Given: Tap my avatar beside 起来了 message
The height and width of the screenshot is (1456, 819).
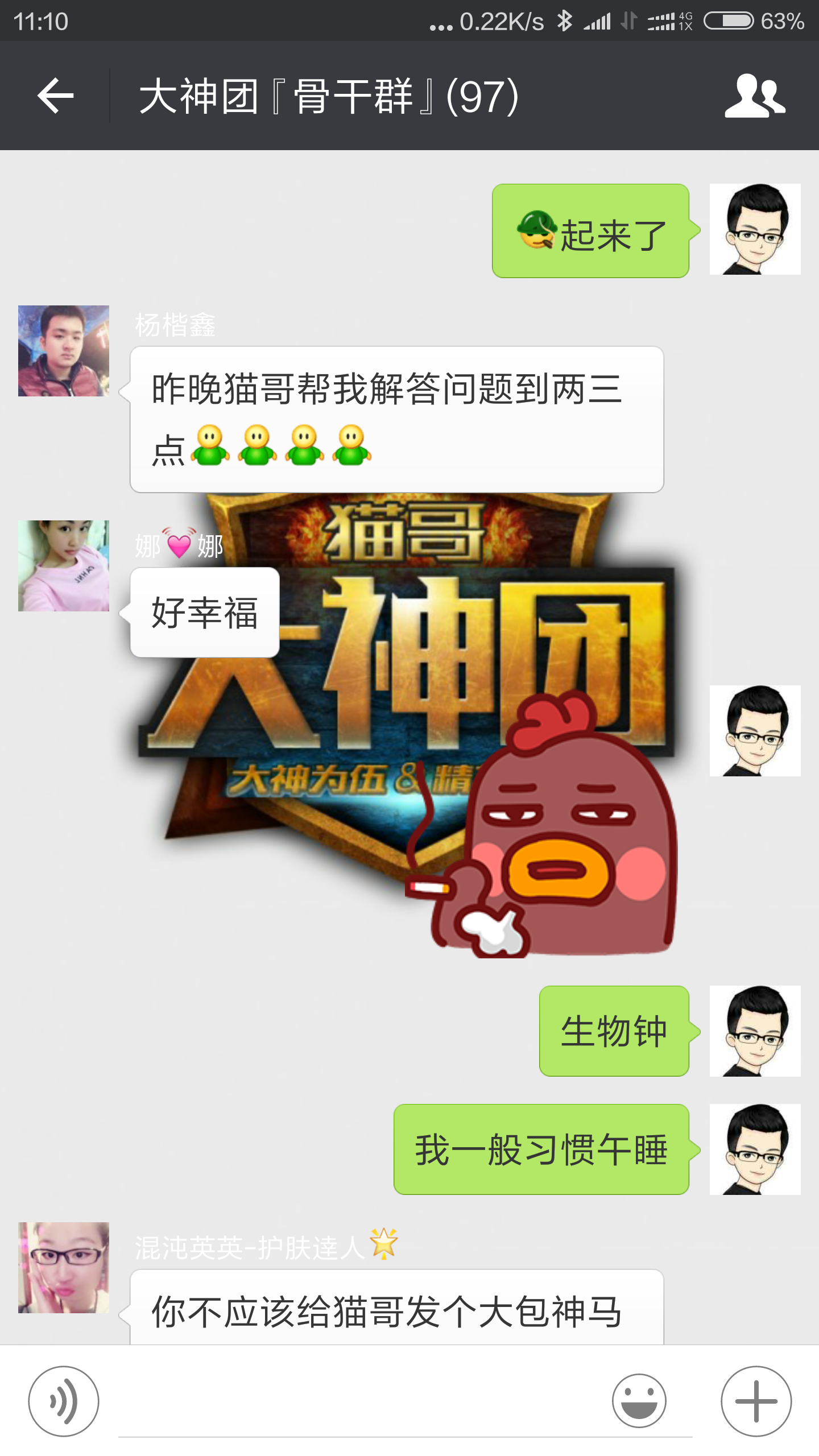Looking at the screenshot, I should point(755,229).
